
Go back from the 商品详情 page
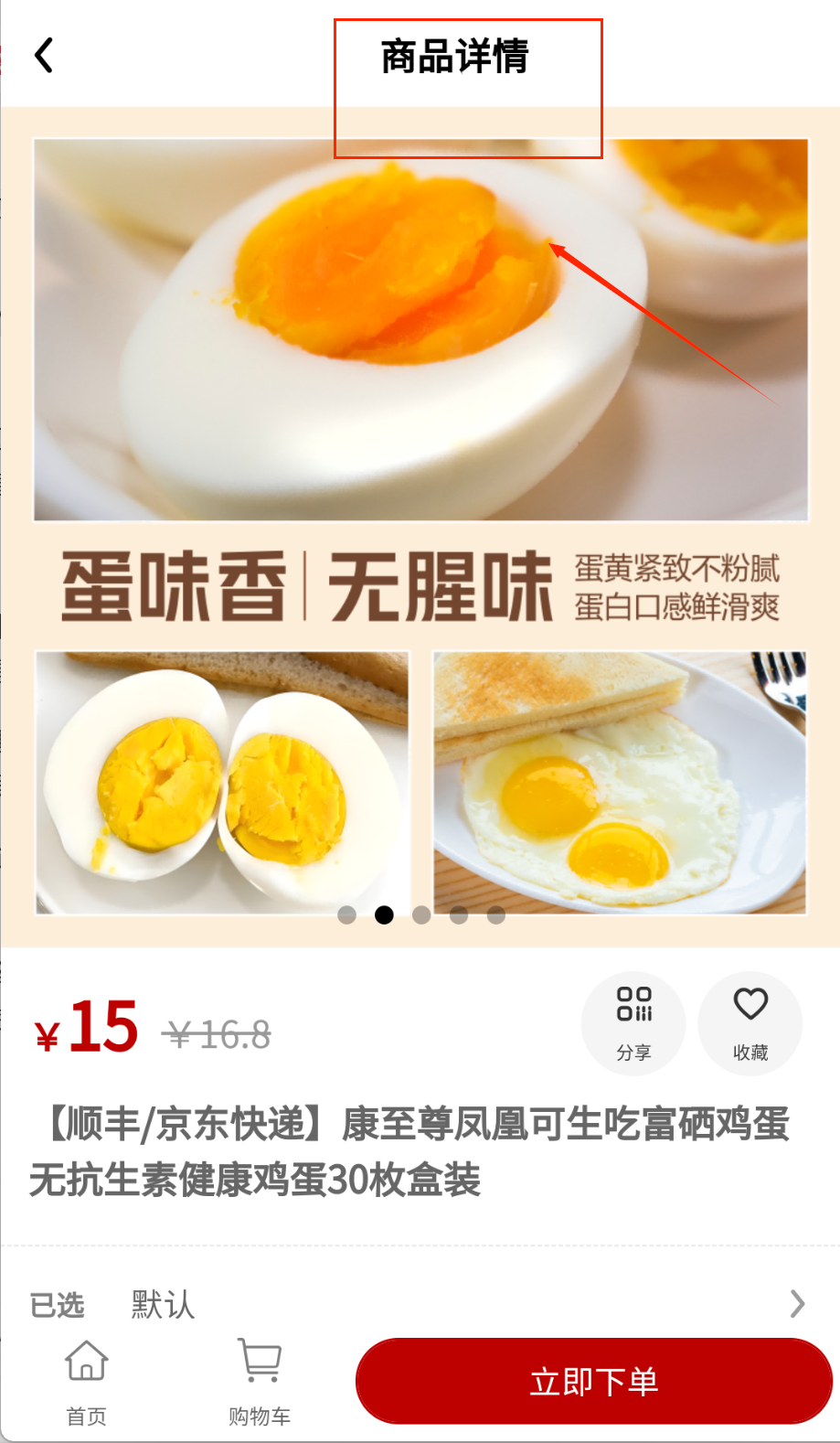click(44, 56)
